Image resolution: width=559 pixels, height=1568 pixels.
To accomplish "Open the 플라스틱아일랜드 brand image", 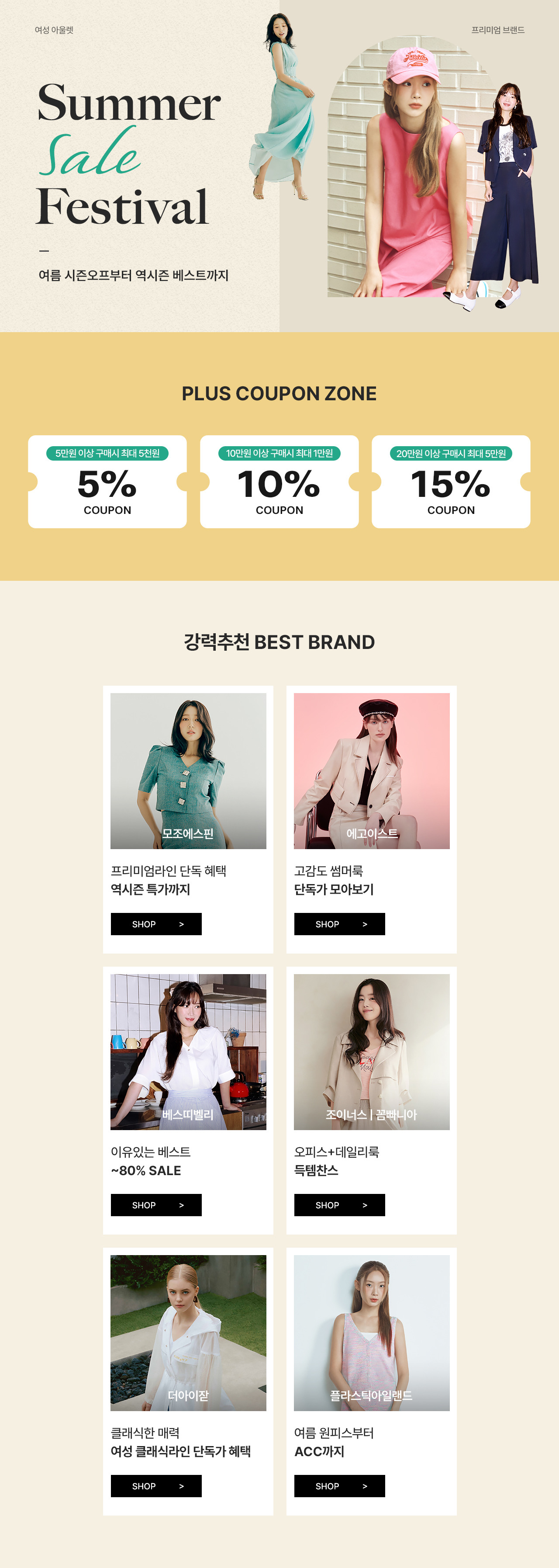I will (372, 1333).
